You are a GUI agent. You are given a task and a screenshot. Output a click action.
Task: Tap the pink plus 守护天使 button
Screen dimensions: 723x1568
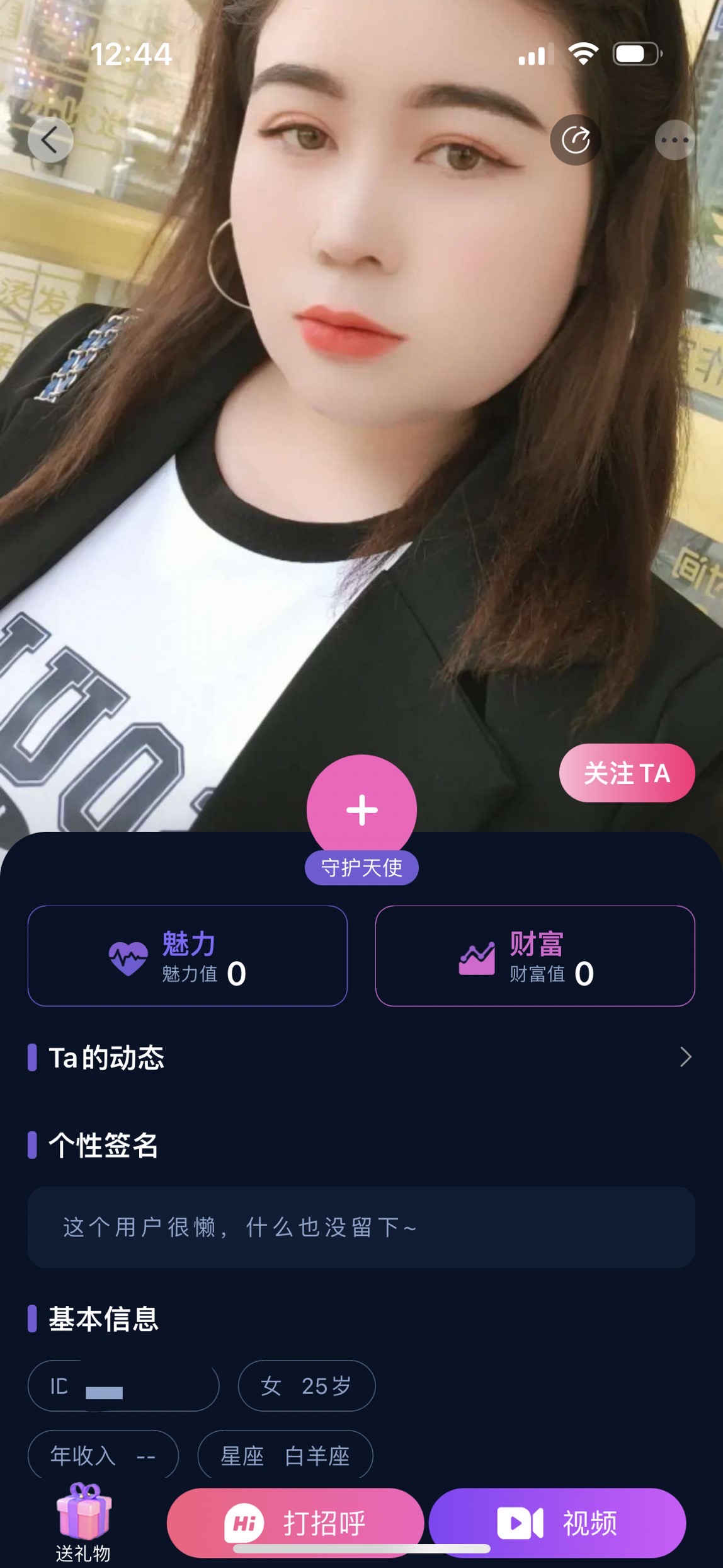point(361,810)
